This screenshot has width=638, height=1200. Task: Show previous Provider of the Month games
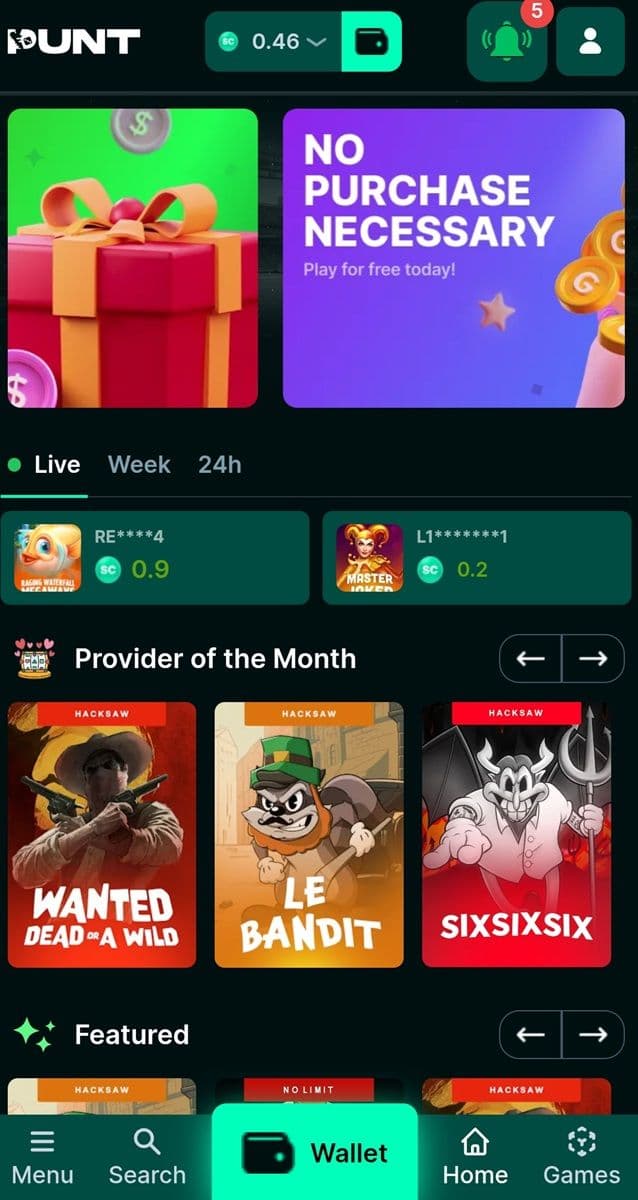tap(531, 658)
